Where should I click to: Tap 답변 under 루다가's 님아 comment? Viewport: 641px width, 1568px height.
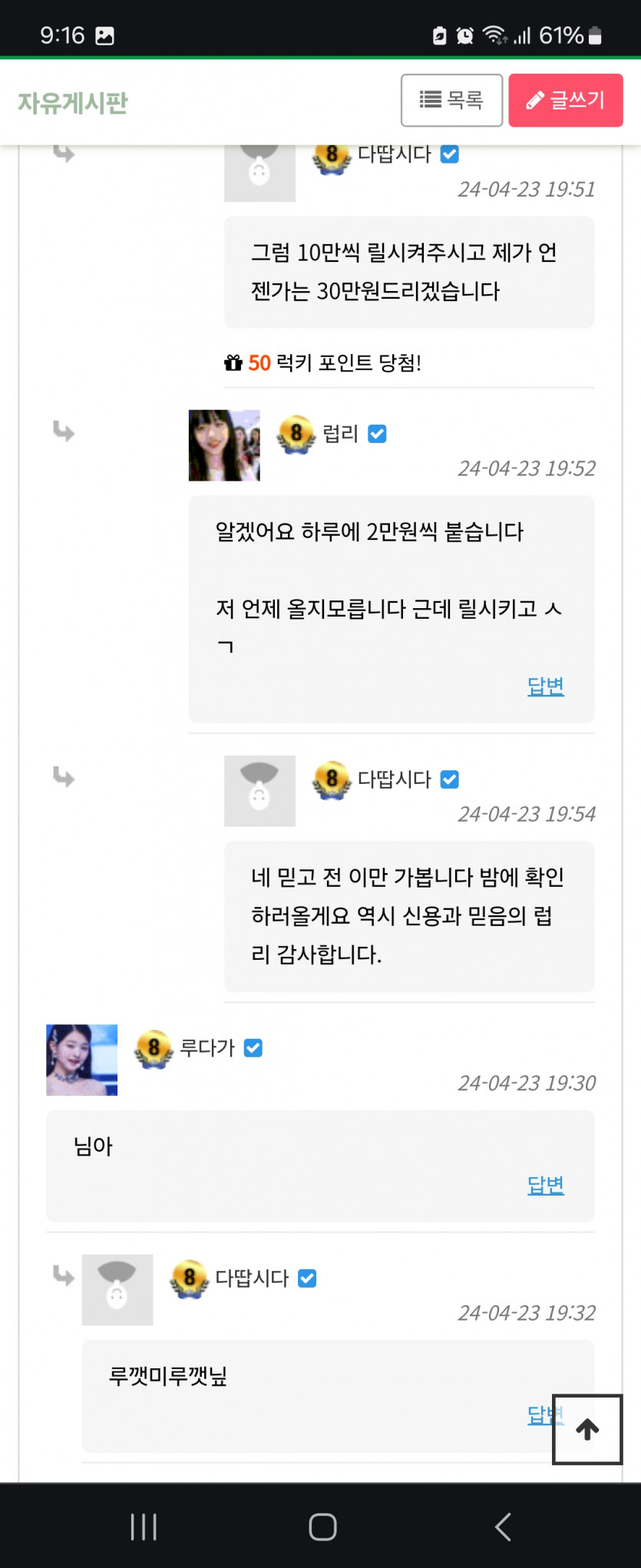[x=545, y=1185]
